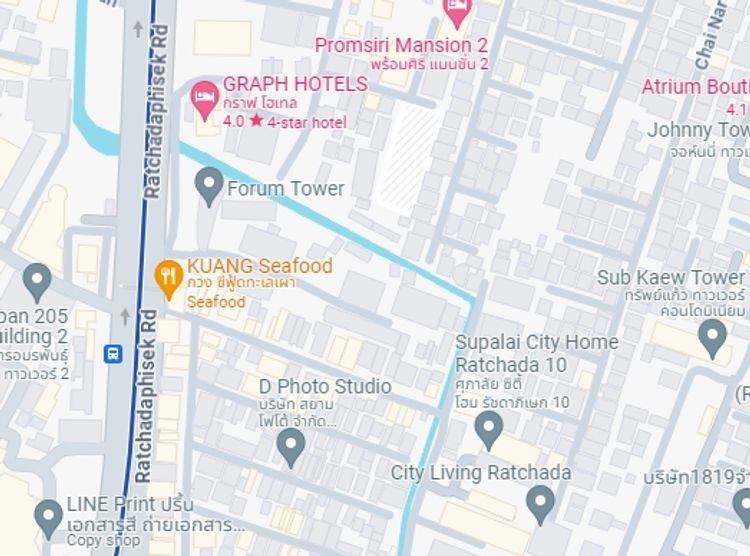This screenshot has height=556, width=750.
Task: Select the Sub Kaew Tower pin
Action: [x=713, y=336]
